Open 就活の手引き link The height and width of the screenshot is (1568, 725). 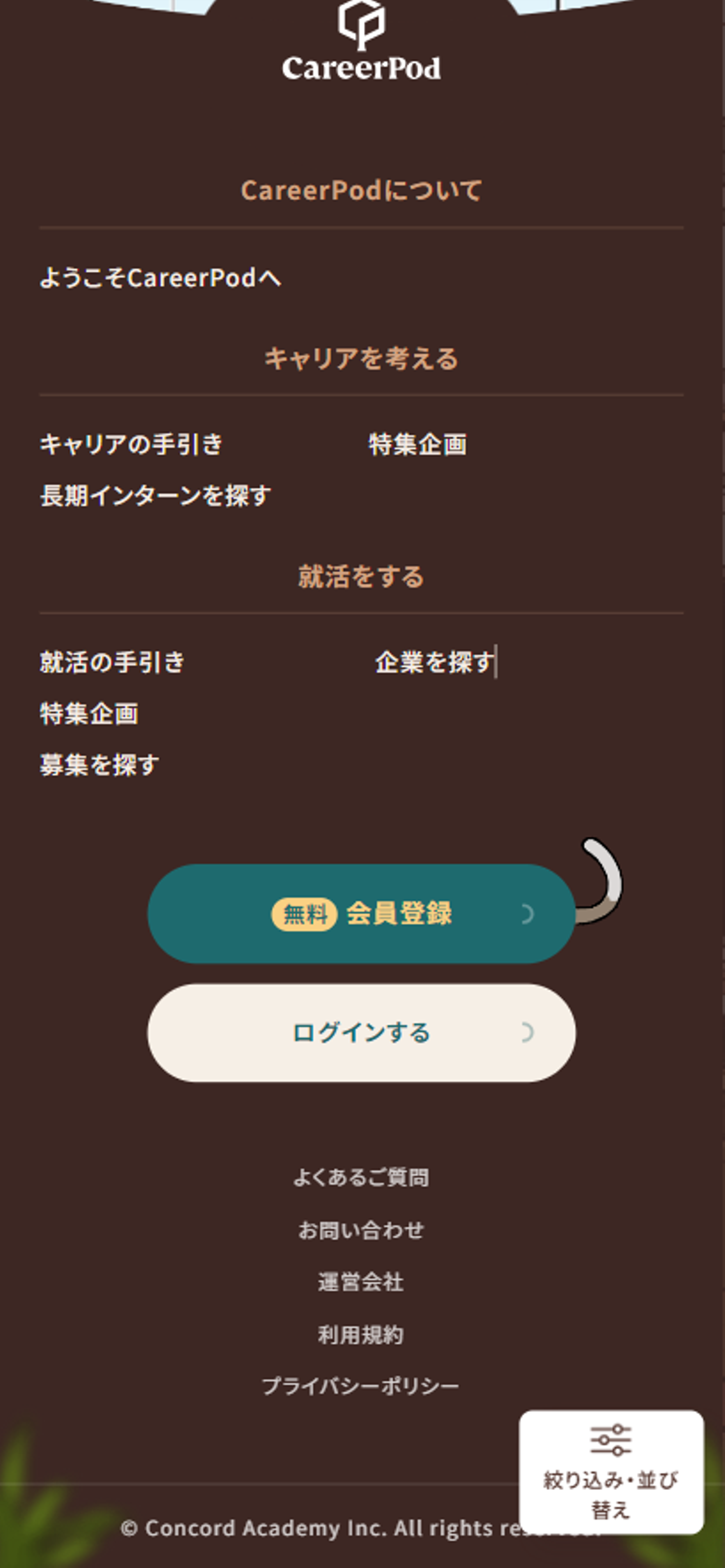point(112,662)
